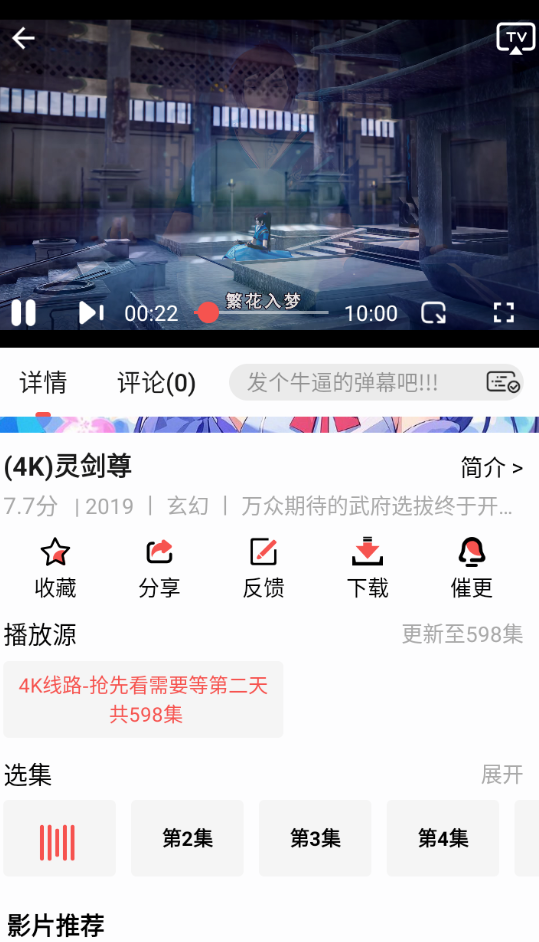Add the show to 收藏 favorites
539x942 pixels.
[55, 568]
